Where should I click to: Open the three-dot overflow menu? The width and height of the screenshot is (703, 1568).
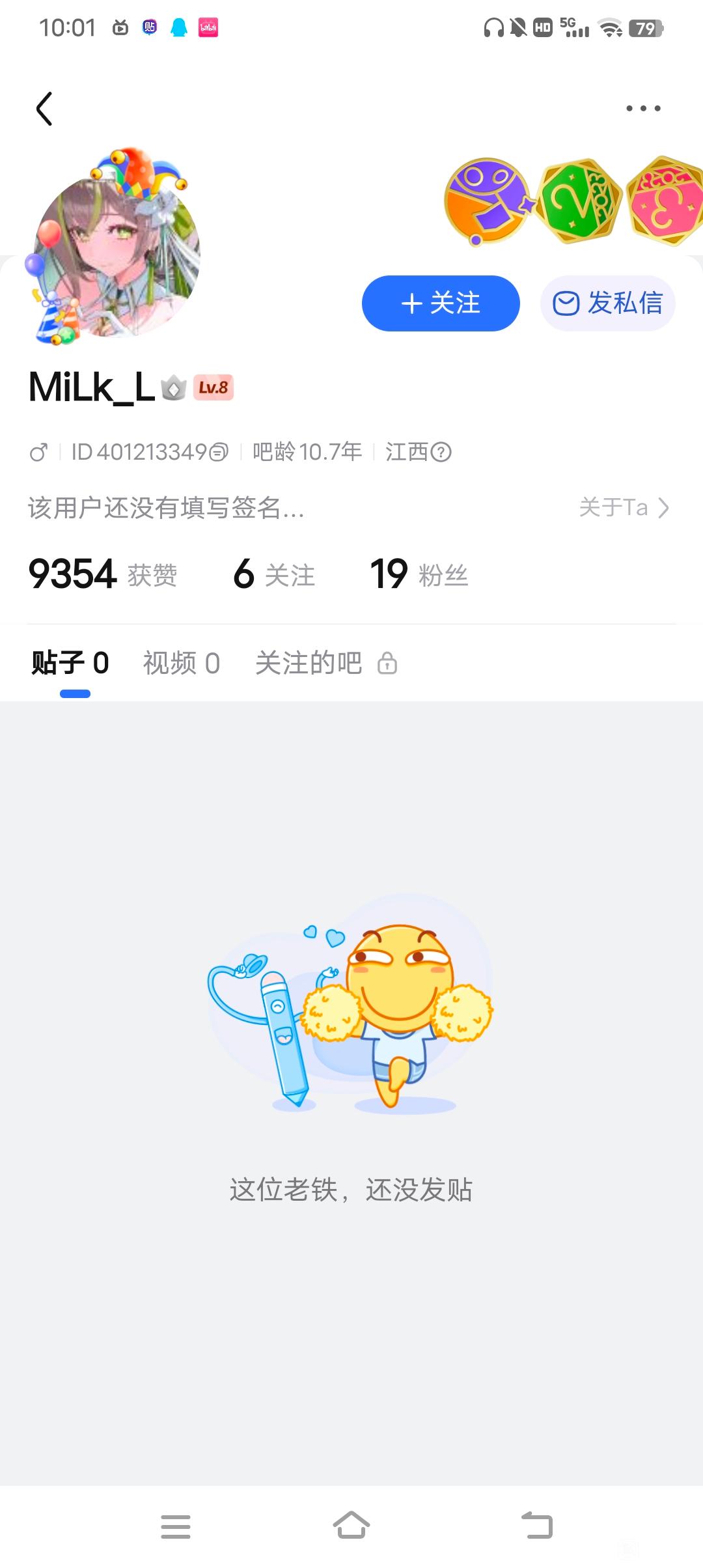[643, 109]
